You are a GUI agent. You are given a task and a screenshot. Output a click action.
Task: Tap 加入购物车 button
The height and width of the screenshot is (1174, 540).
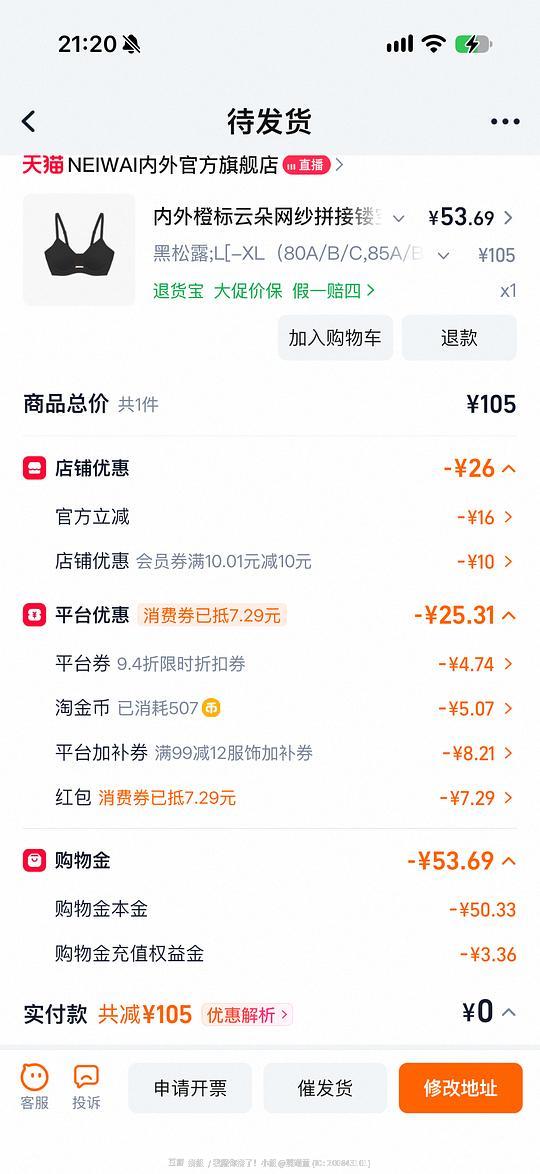tap(335, 338)
